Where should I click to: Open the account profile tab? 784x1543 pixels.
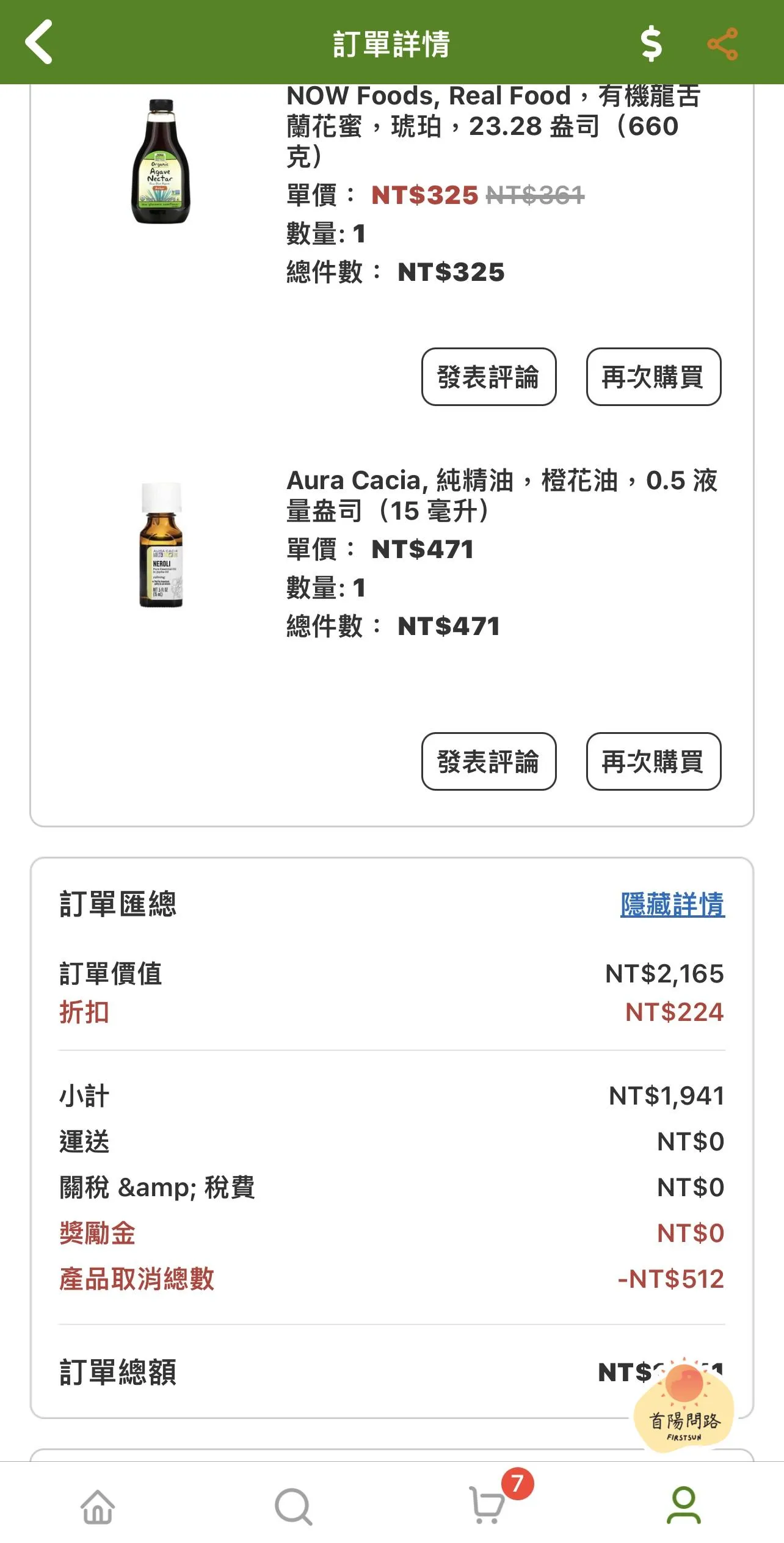click(684, 1505)
